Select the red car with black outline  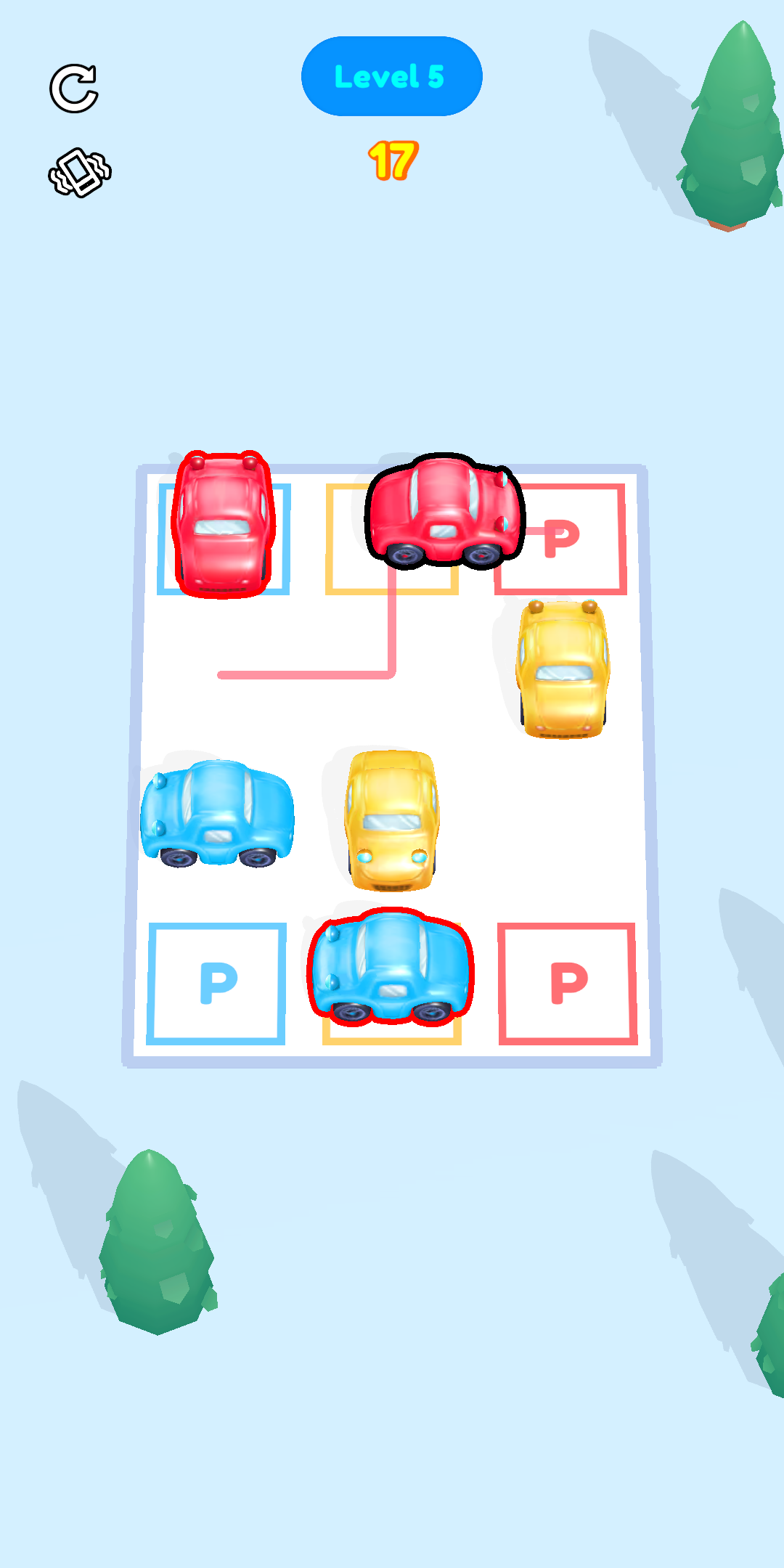[x=444, y=513]
